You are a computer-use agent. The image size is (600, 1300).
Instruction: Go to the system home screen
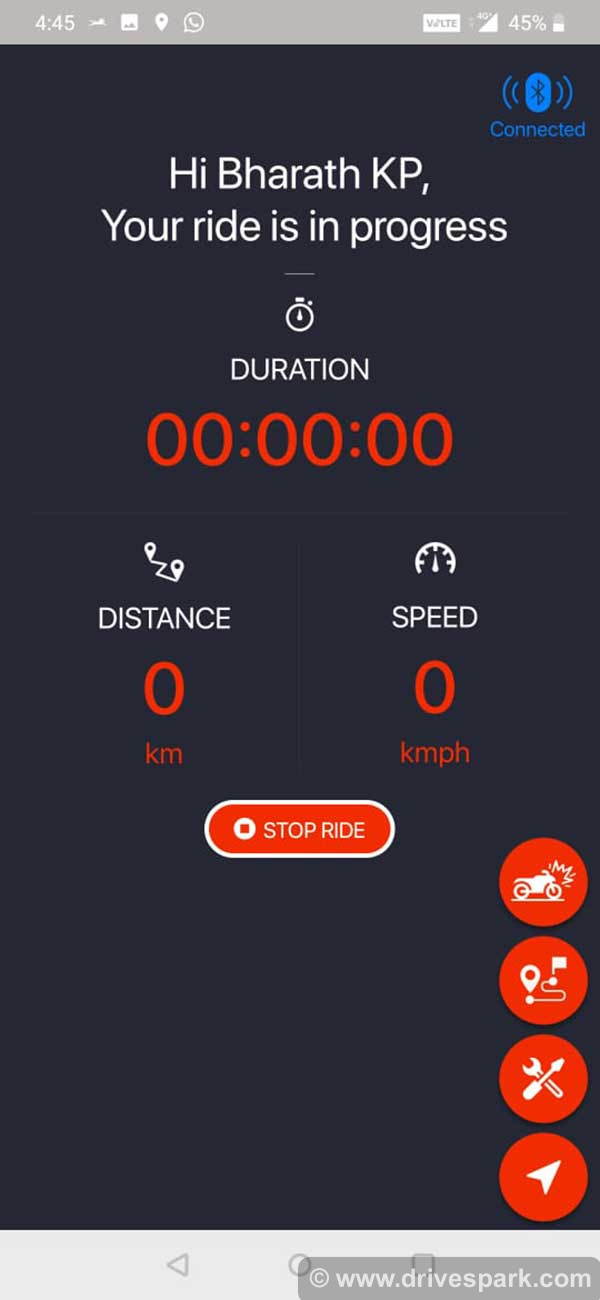(300, 1265)
